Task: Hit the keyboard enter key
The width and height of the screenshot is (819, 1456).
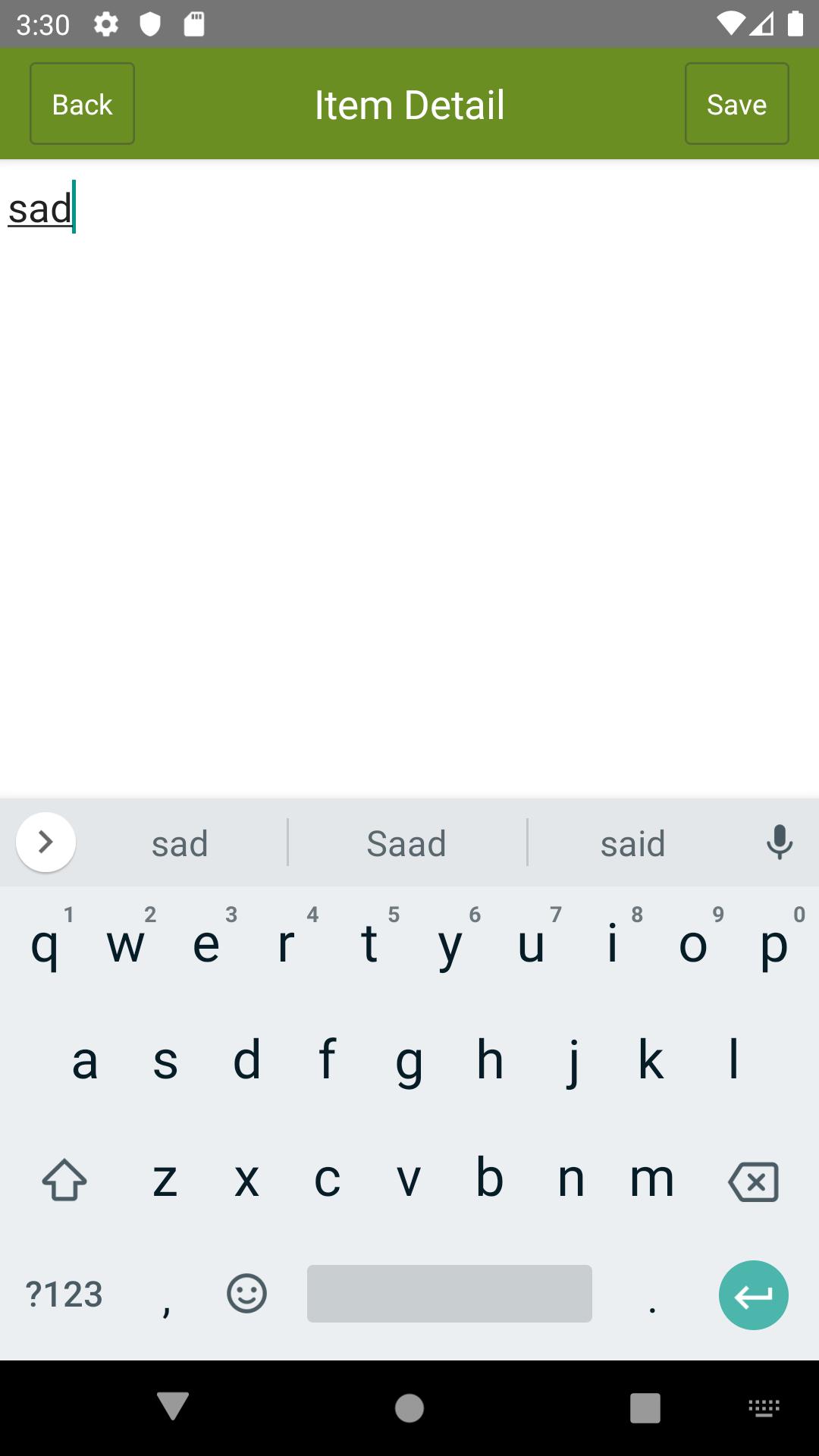Action: [x=753, y=1294]
